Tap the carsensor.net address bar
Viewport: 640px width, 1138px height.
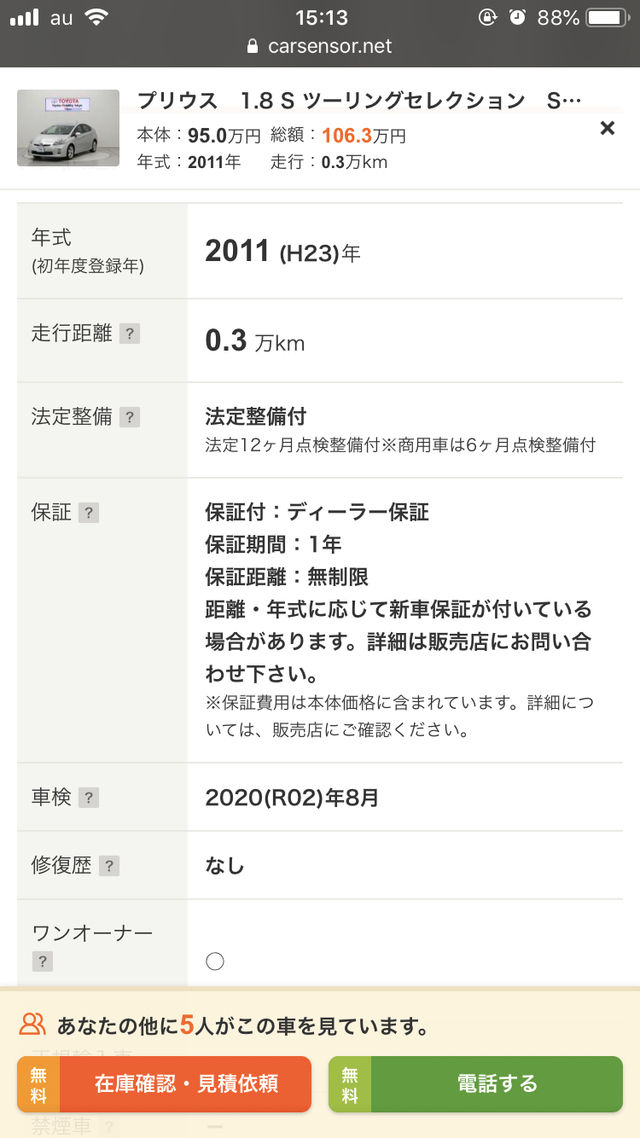[320, 47]
